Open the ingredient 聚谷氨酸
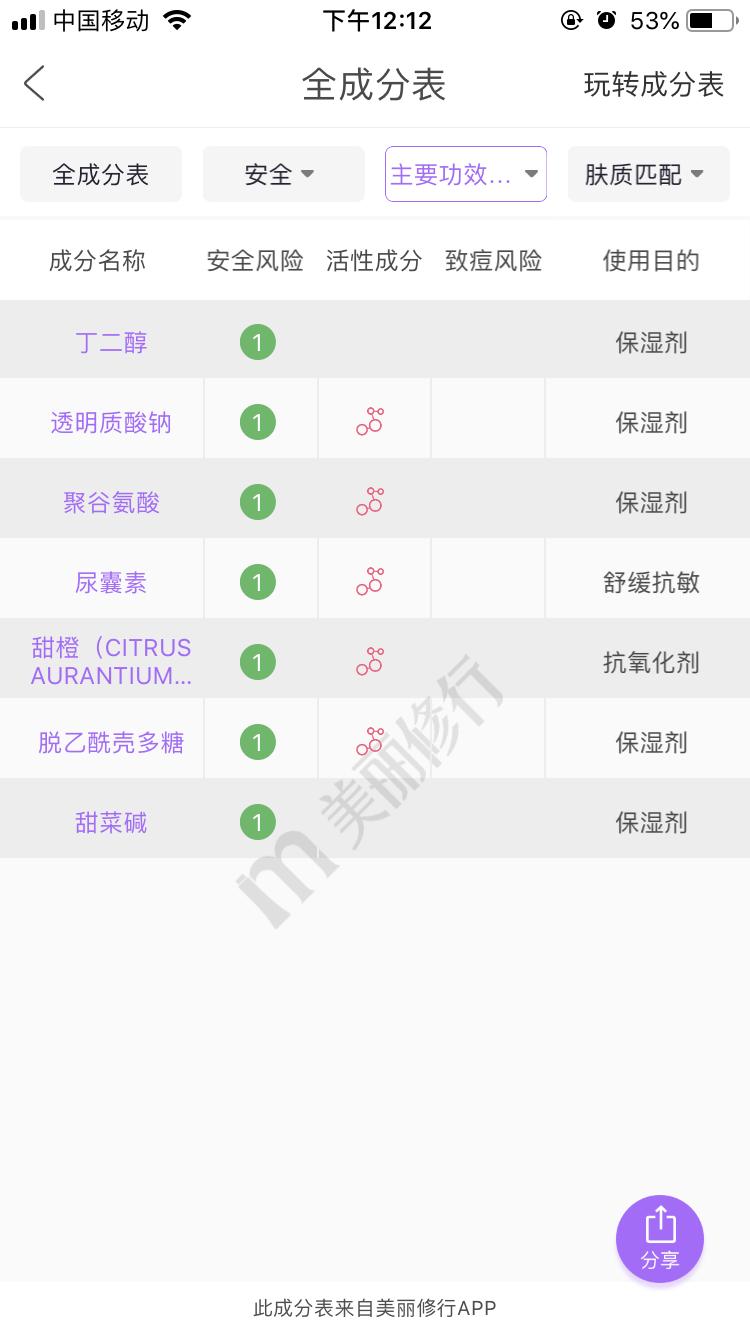The height and width of the screenshot is (1334, 750). (111, 503)
